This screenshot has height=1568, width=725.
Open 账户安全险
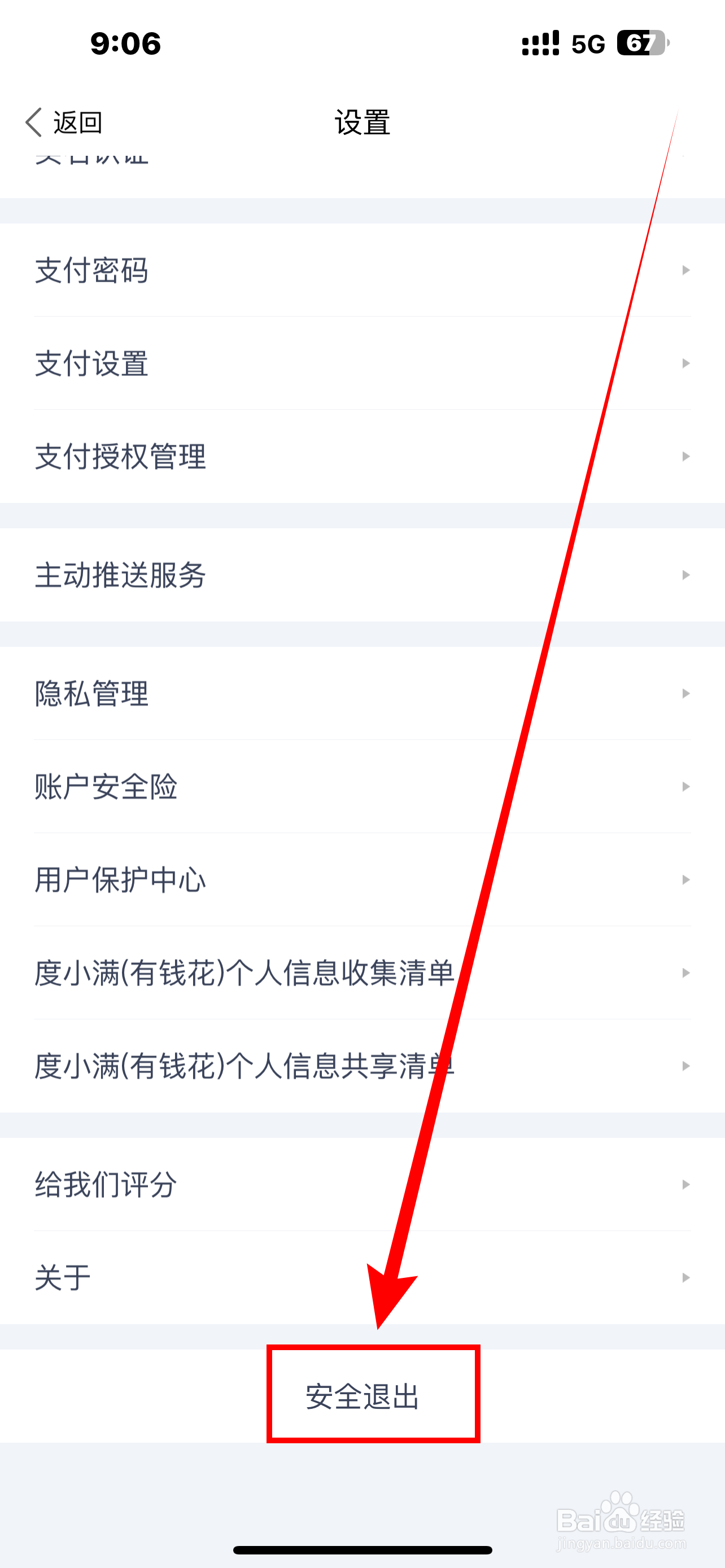362,786
